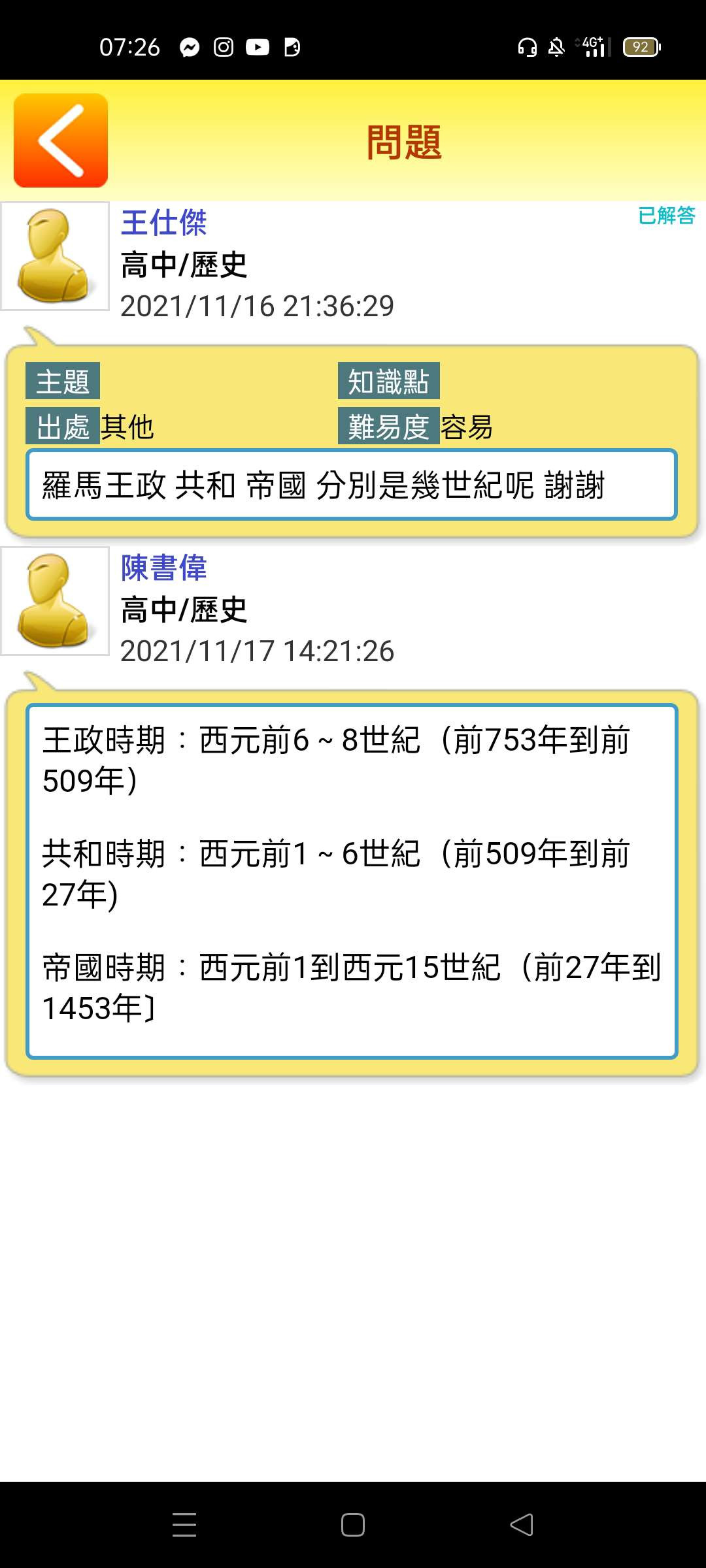The height and width of the screenshot is (1568, 706).
Task: Open the system recent apps menu
Action: (184, 1525)
